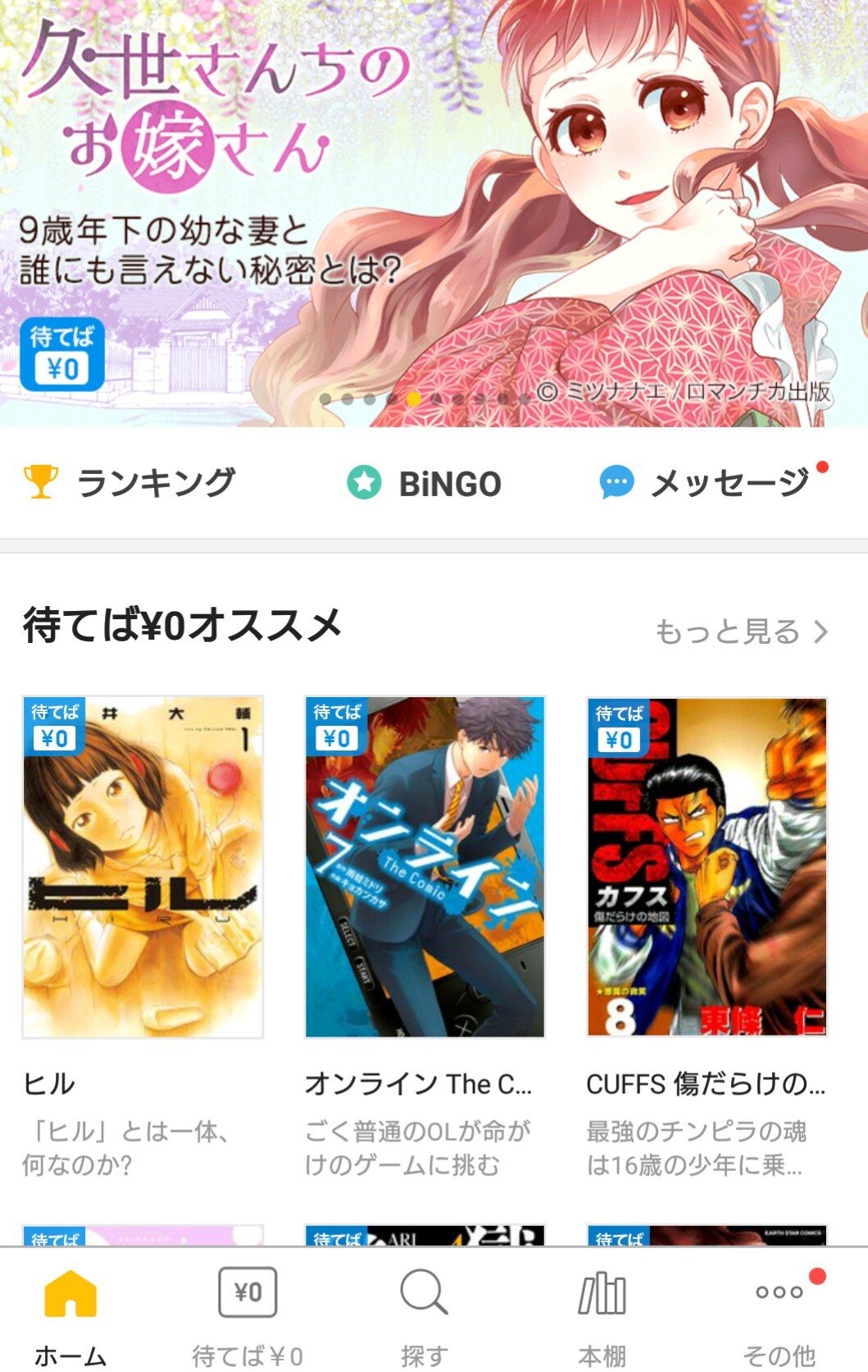Switch to the 待てば¥0 tab
868x1372 pixels.
pos(247,1315)
